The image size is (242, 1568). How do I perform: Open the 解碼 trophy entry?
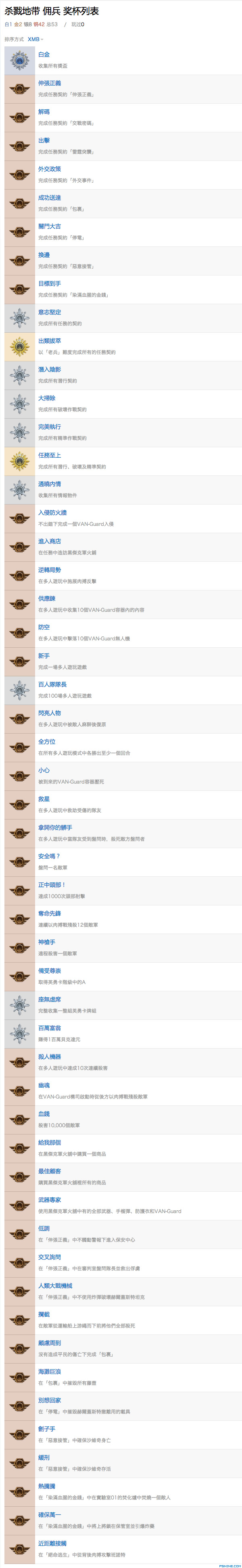(x=44, y=112)
